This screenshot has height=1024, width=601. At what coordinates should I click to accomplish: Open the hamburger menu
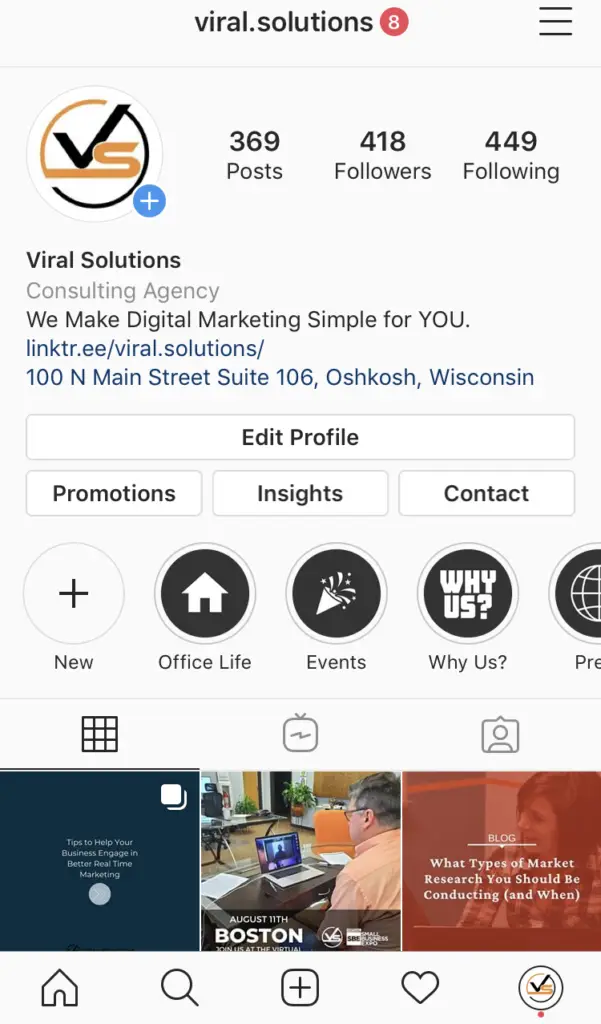pos(555,22)
